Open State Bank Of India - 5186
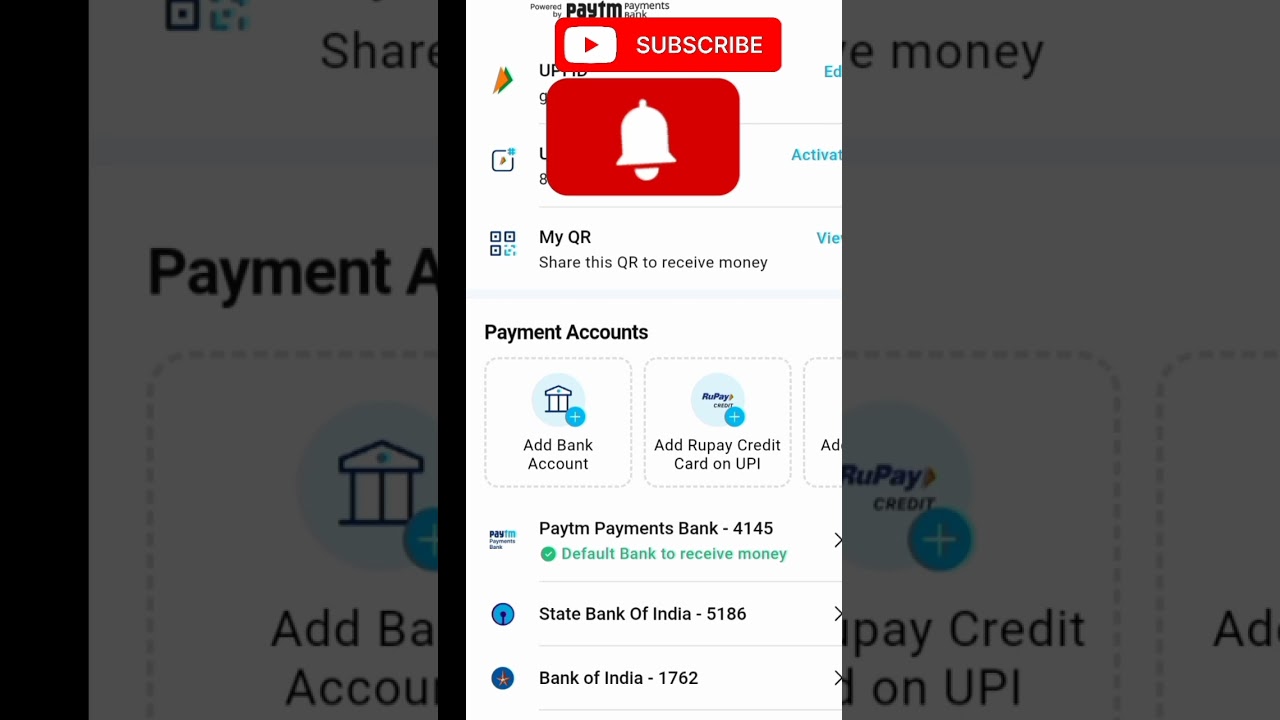 [642, 614]
